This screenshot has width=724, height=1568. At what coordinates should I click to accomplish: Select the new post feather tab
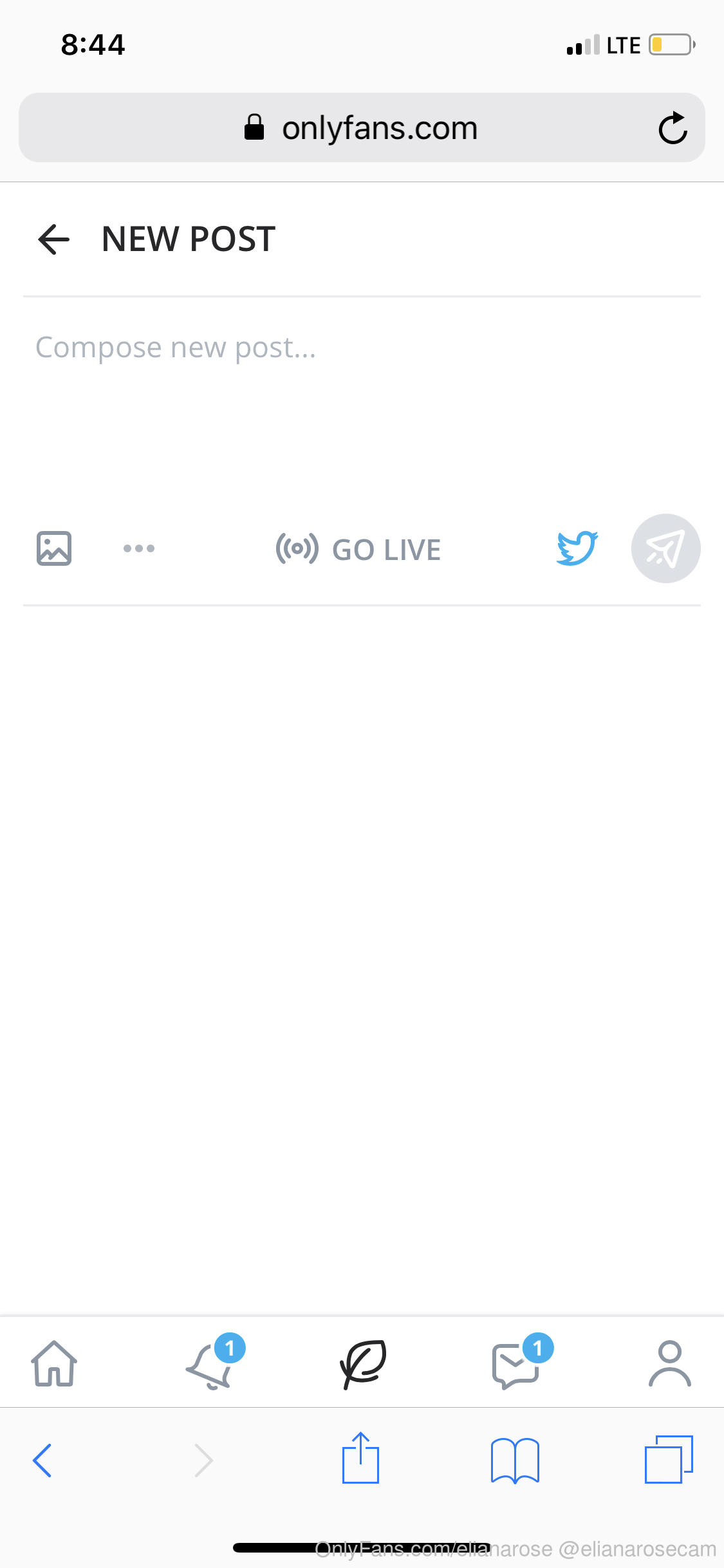pos(363,1364)
